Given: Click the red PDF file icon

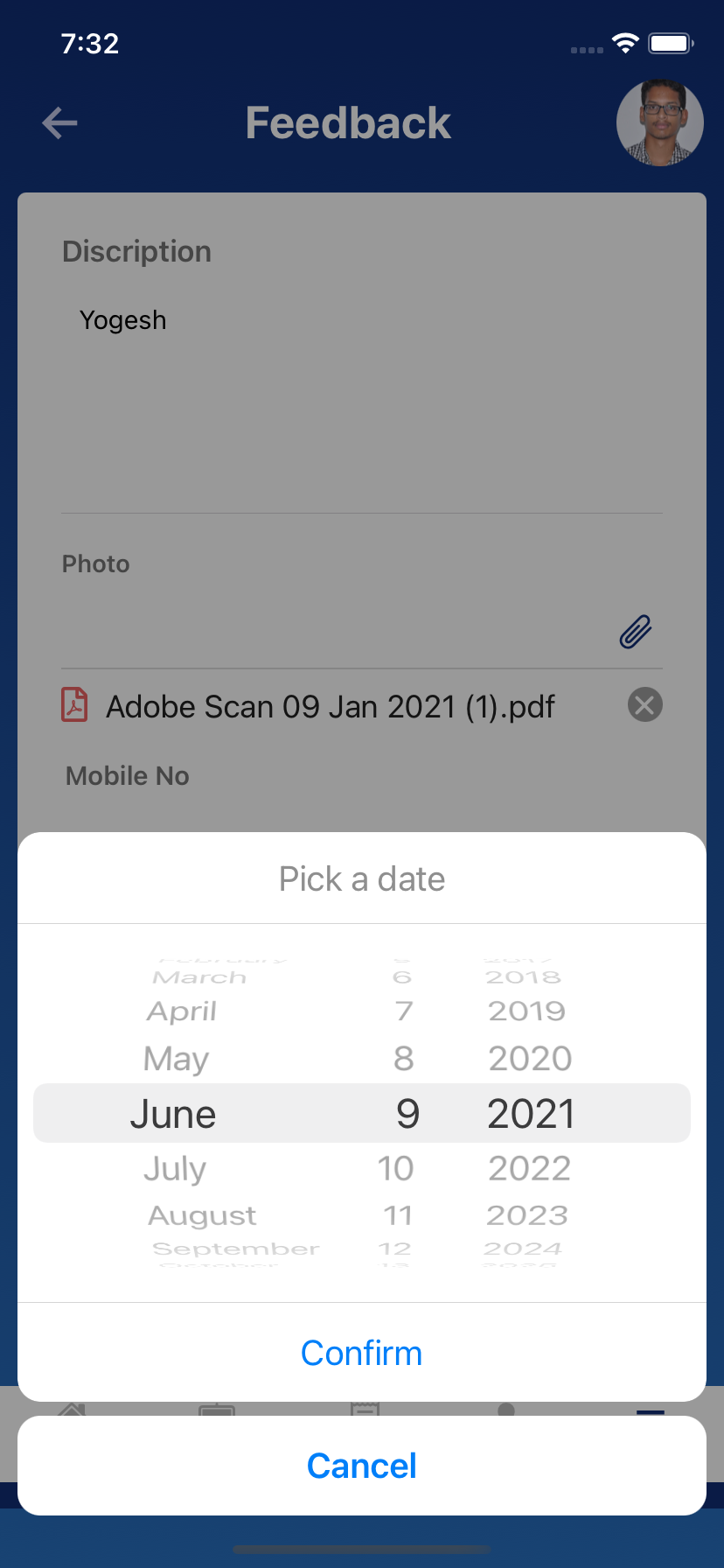Looking at the screenshot, I should [x=75, y=704].
